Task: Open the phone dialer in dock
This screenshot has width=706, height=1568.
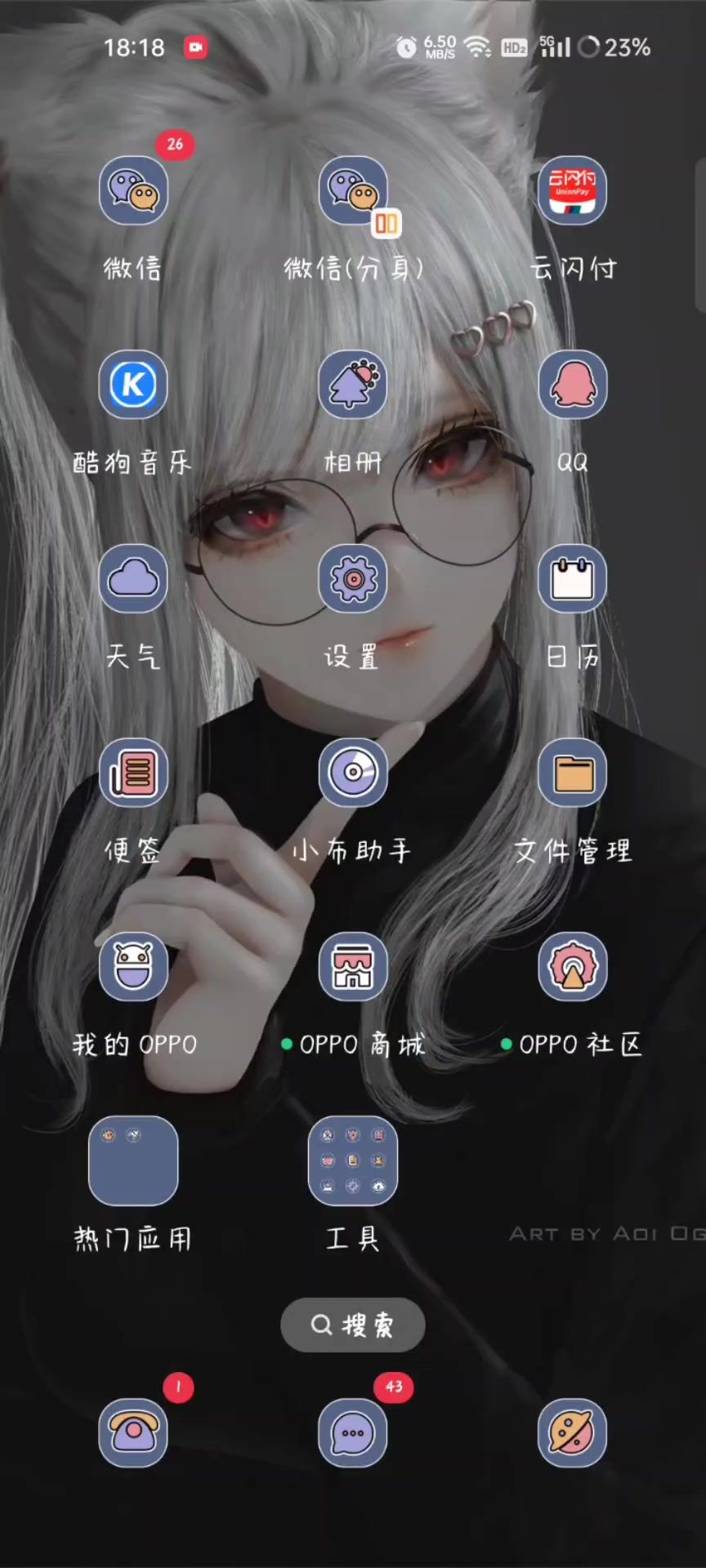Action: pyautogui.click(x=133, y=1433)
